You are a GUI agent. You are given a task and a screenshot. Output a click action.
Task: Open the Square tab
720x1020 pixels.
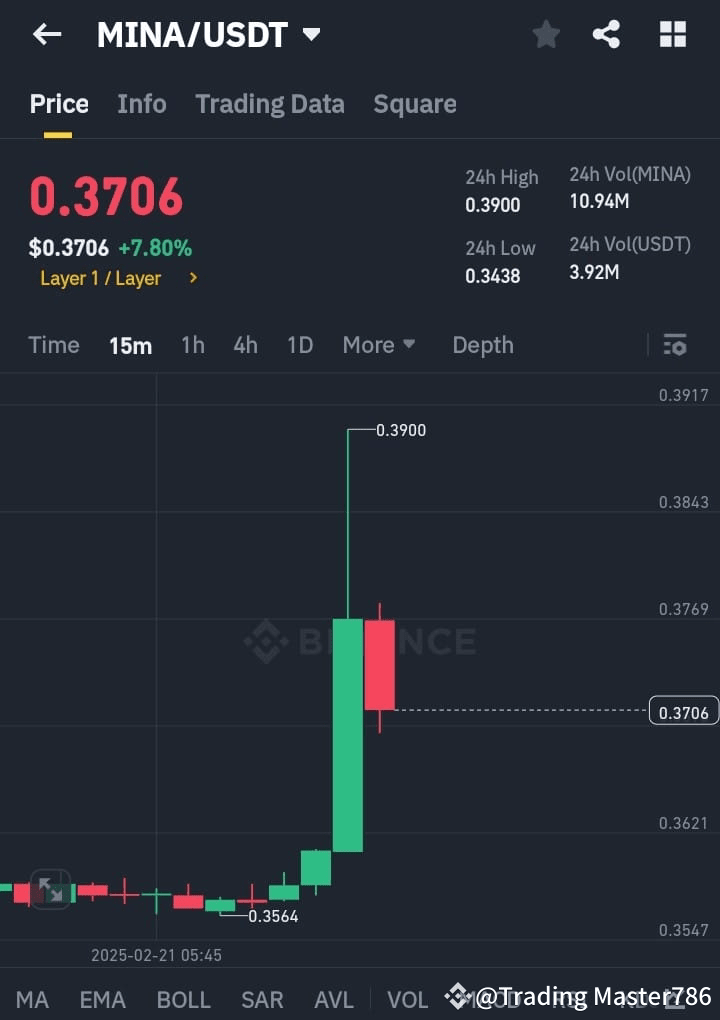tap(415, 104)
